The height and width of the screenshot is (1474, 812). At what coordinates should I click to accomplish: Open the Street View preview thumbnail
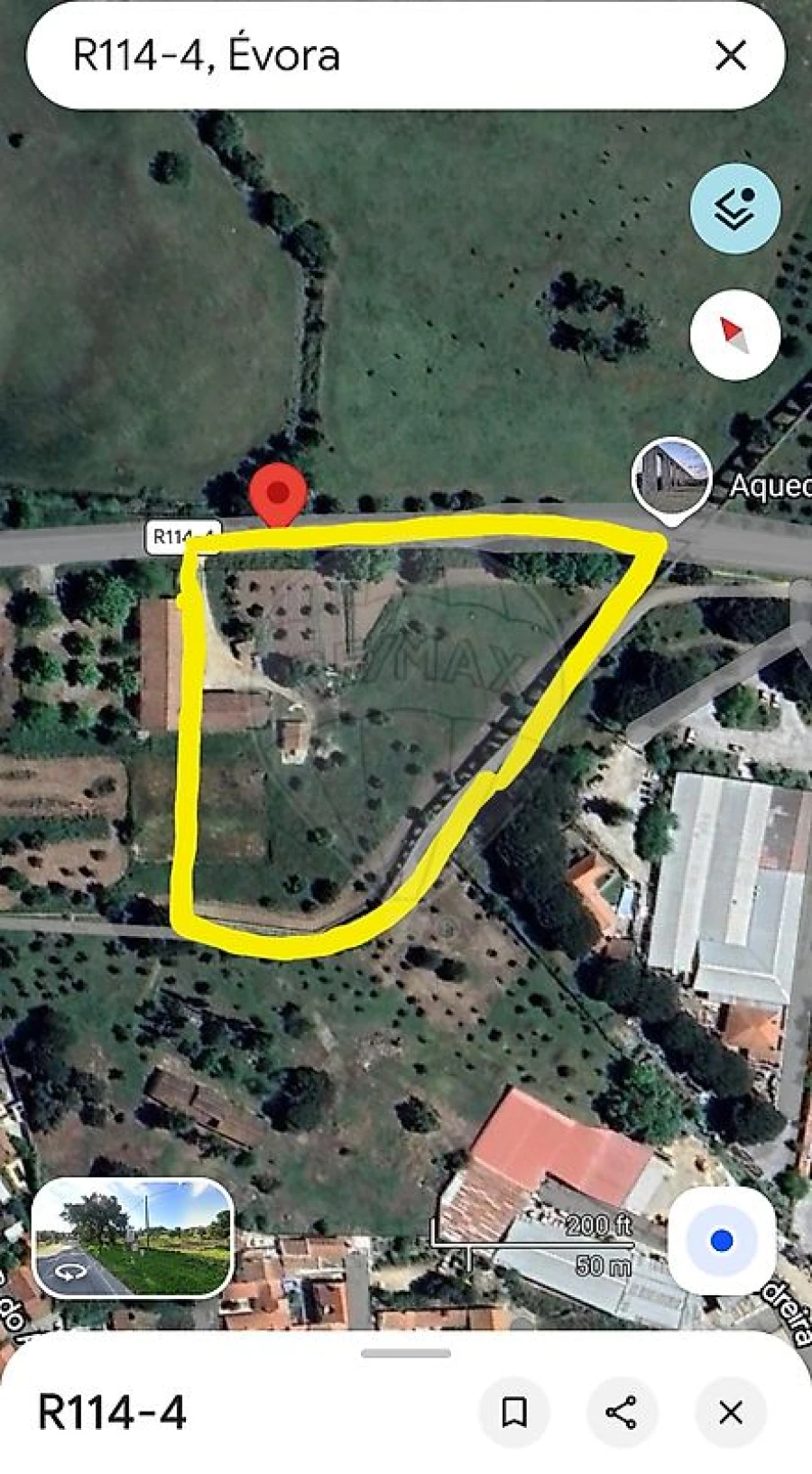pos(133,1238)
